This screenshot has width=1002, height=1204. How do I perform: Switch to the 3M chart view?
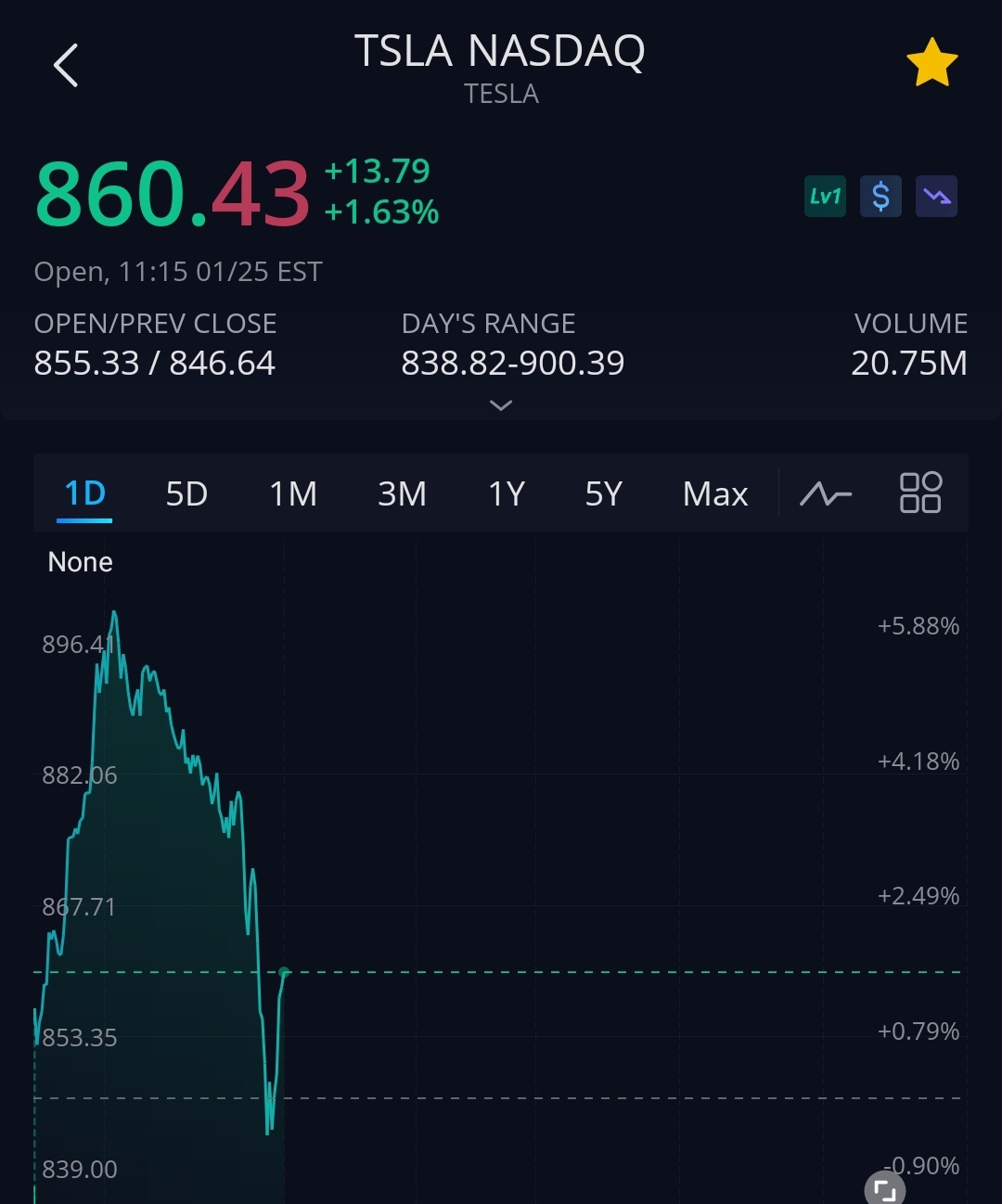[x=402, y=493]
